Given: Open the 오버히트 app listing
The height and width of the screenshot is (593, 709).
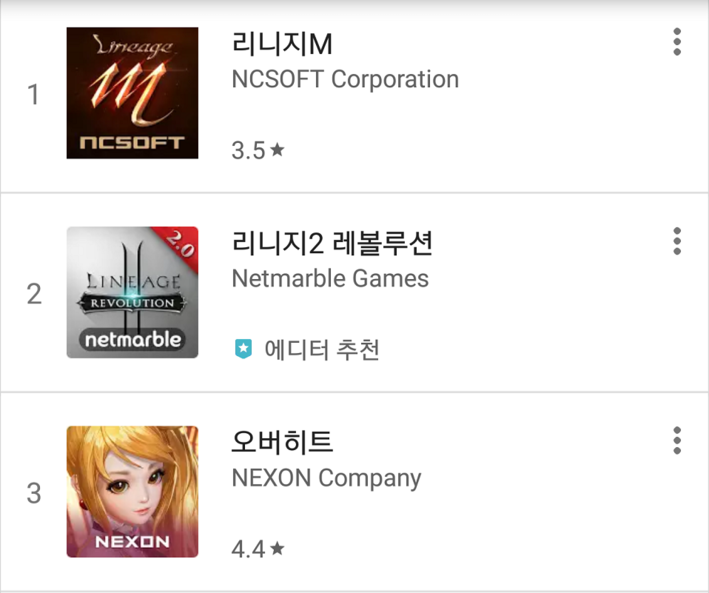Looking at the screenshot, I should [x=282, y=441].
